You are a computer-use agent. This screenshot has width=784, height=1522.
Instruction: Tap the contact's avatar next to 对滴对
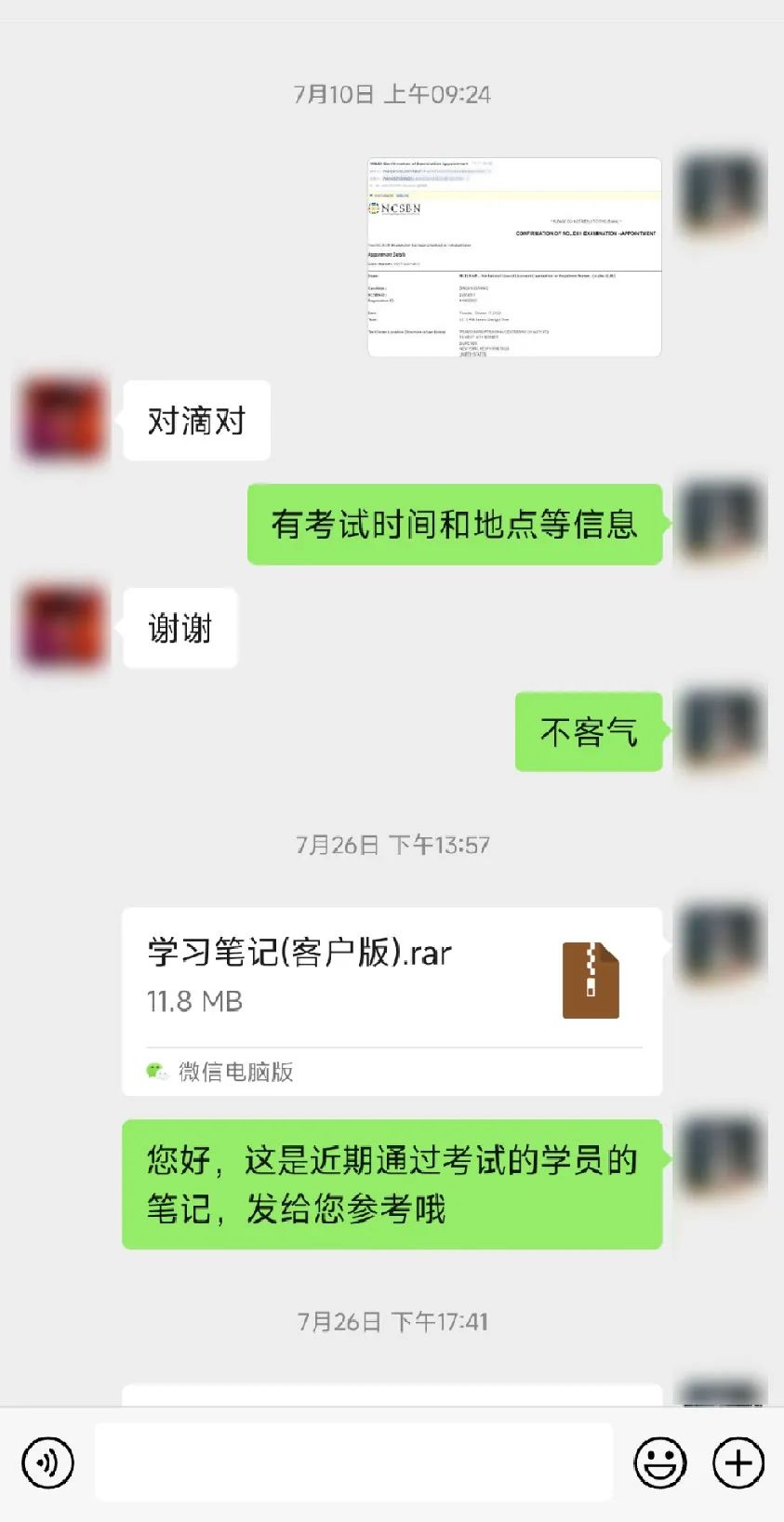(59, 420)
